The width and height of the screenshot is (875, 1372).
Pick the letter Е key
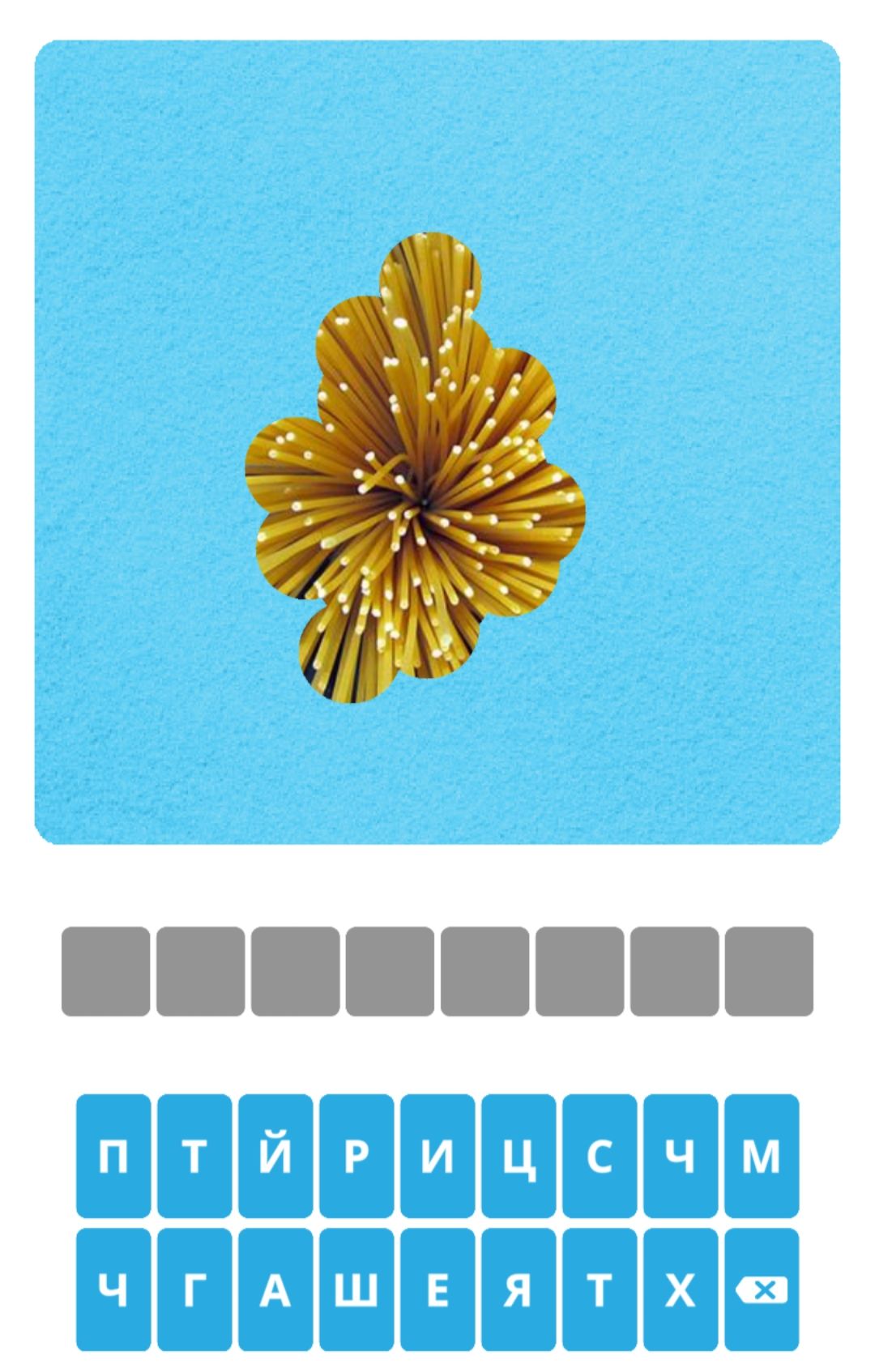pyautogui.click(x=437, y=1289)
